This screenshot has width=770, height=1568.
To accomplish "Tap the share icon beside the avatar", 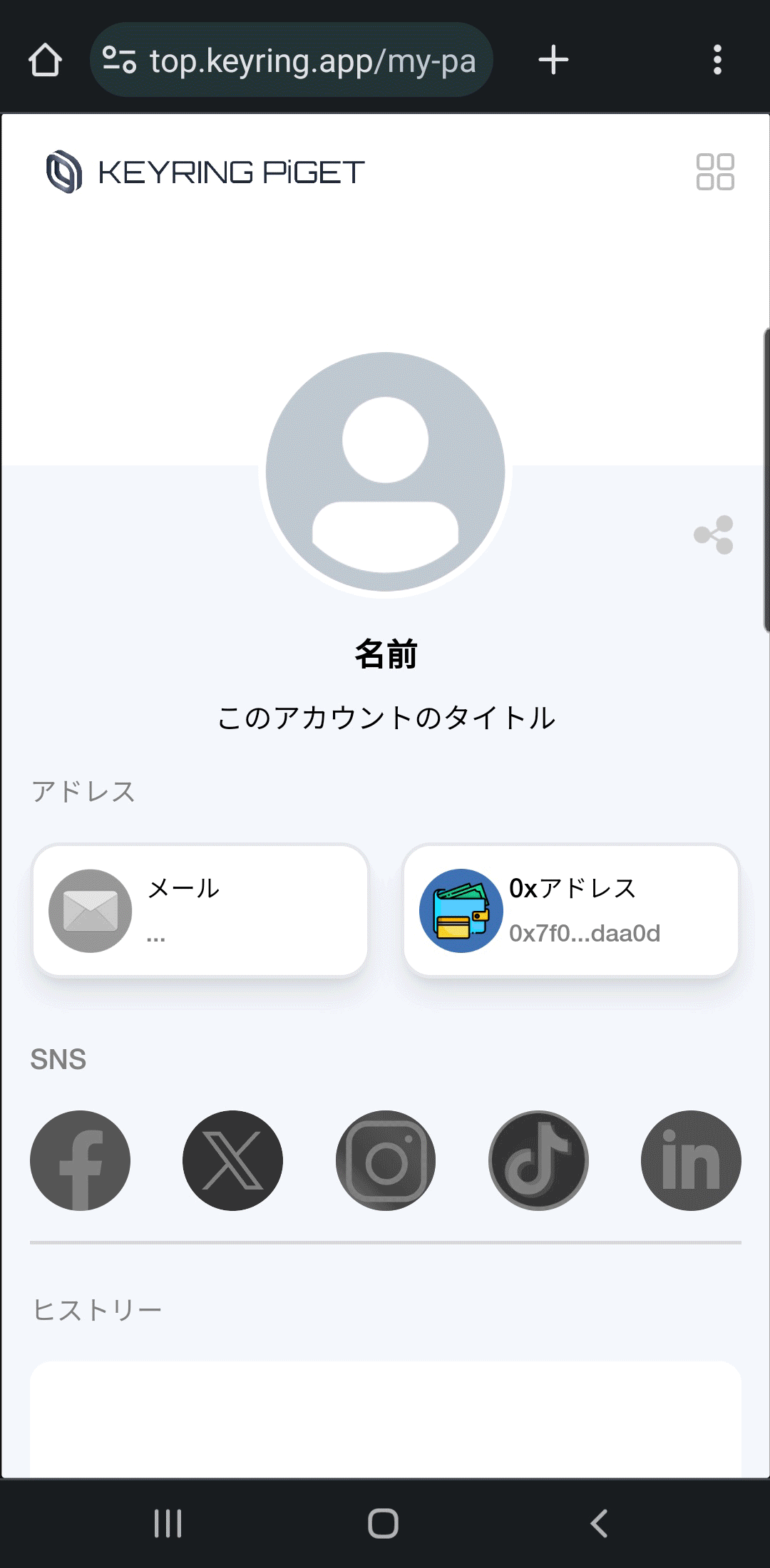I will [x=714, y=535].
